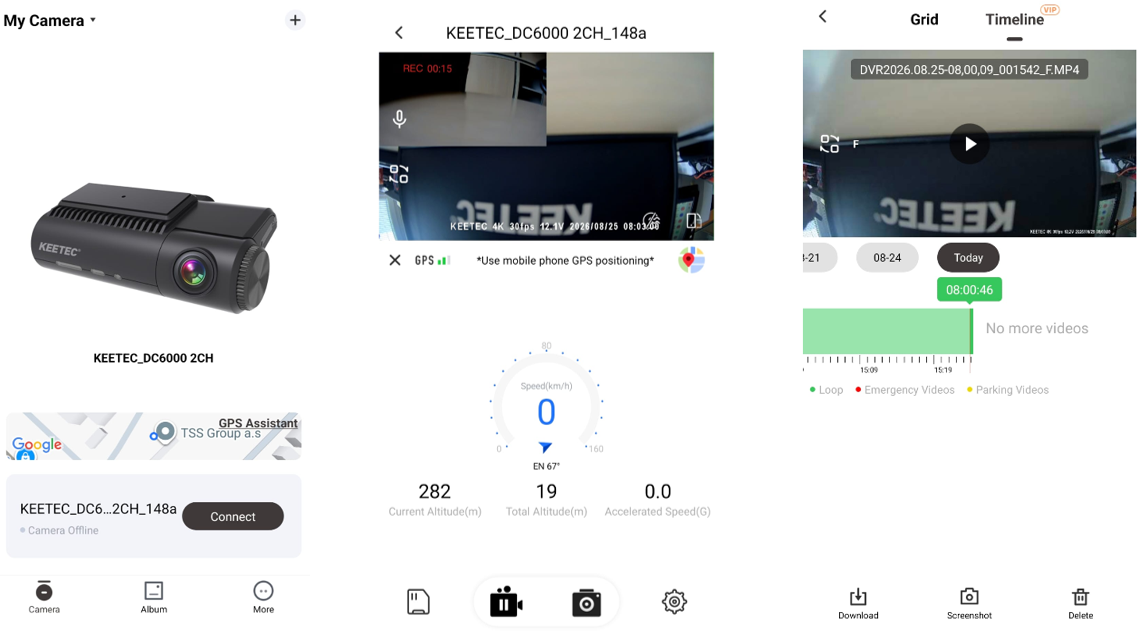Take a photo with the camera button

pyautogui.click(x=586, y=603)
